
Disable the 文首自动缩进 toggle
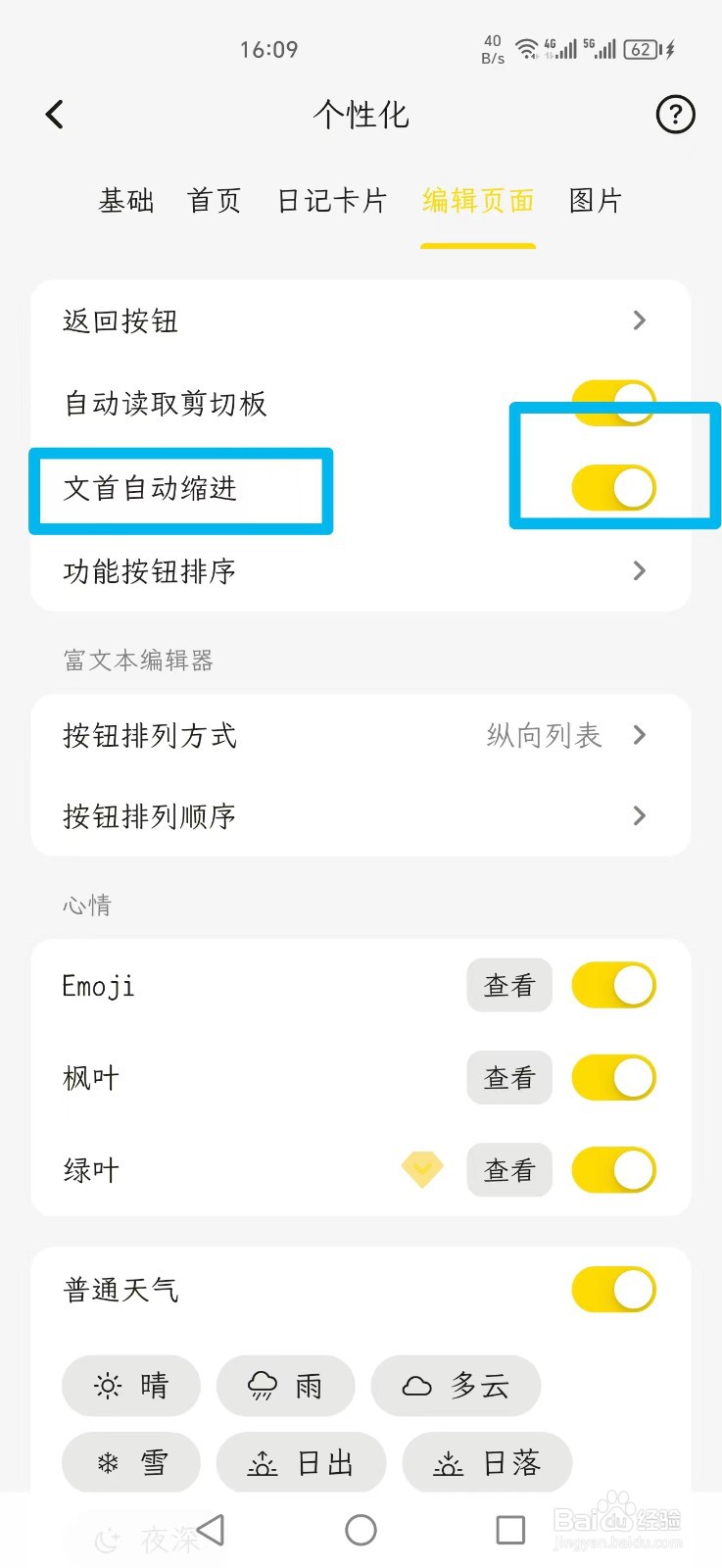point(613,485)
